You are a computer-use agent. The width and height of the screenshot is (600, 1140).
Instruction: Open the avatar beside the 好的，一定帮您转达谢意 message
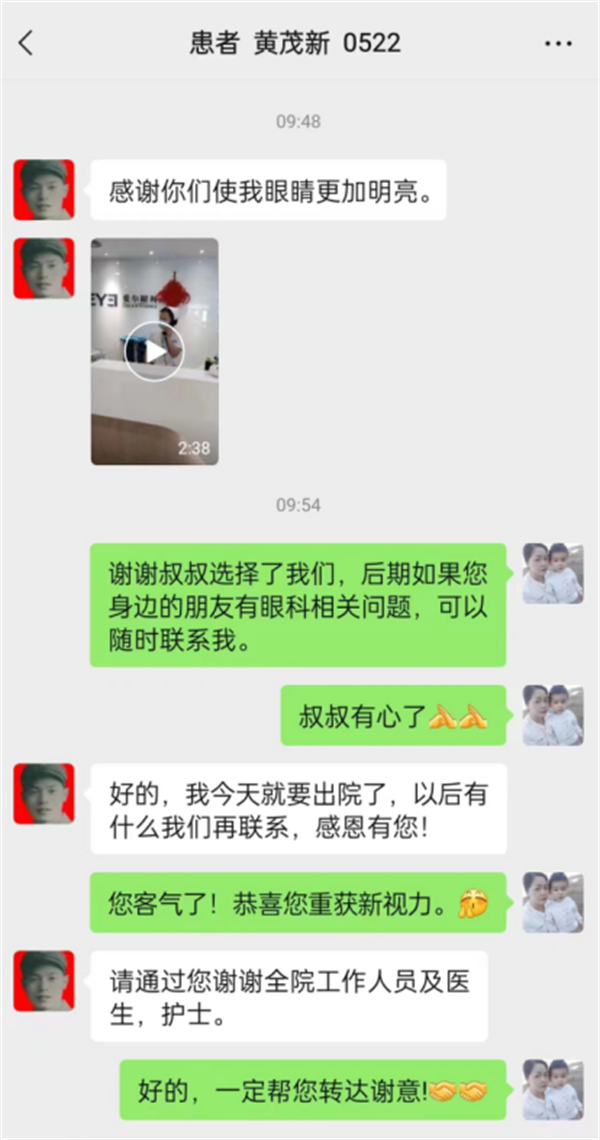pyautogui.click(x=552, y=1089)
